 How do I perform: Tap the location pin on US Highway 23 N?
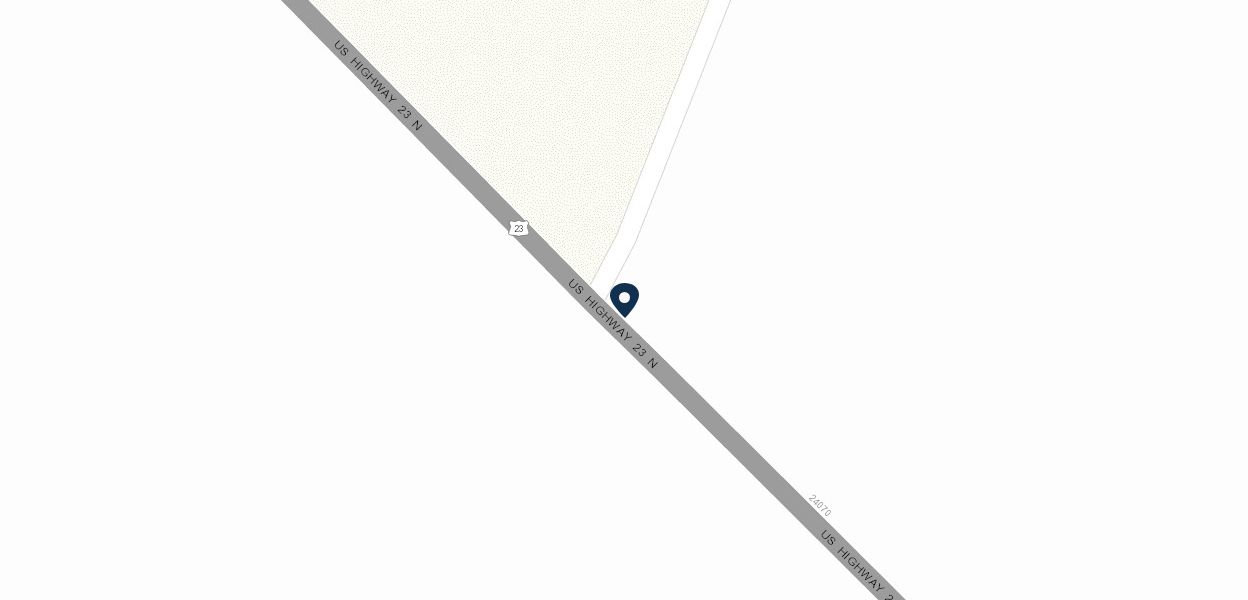tap(624, 299)
